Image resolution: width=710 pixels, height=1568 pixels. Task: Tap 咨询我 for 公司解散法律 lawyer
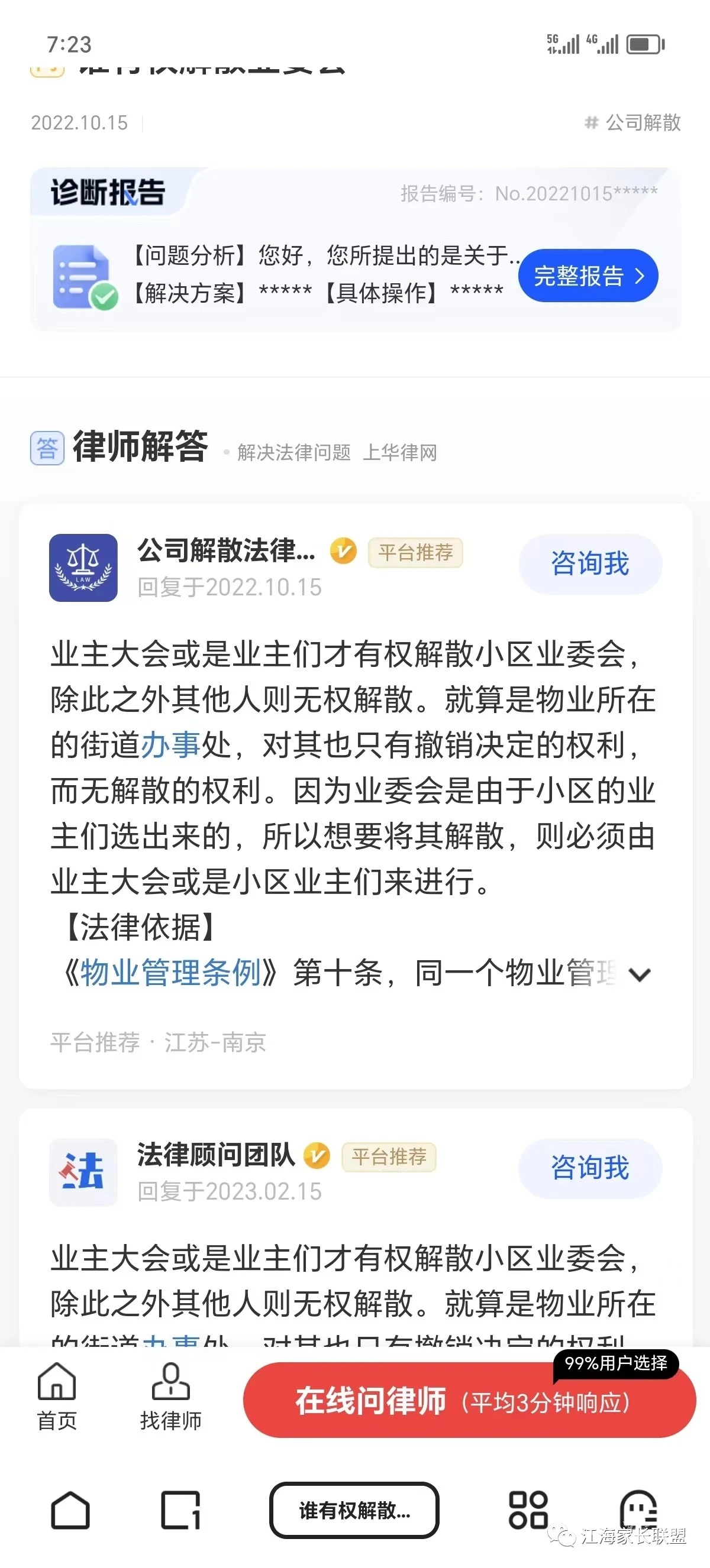coord(589,563)
